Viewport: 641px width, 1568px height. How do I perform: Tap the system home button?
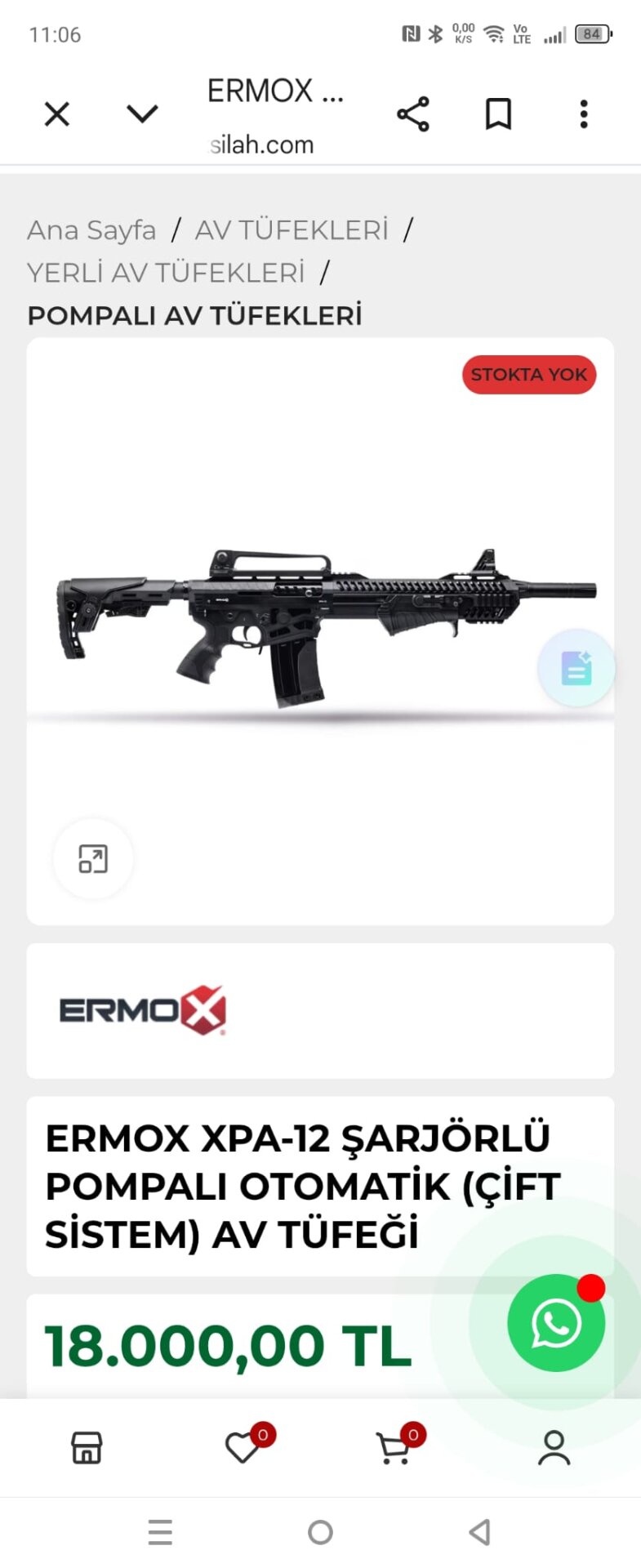320,1532
